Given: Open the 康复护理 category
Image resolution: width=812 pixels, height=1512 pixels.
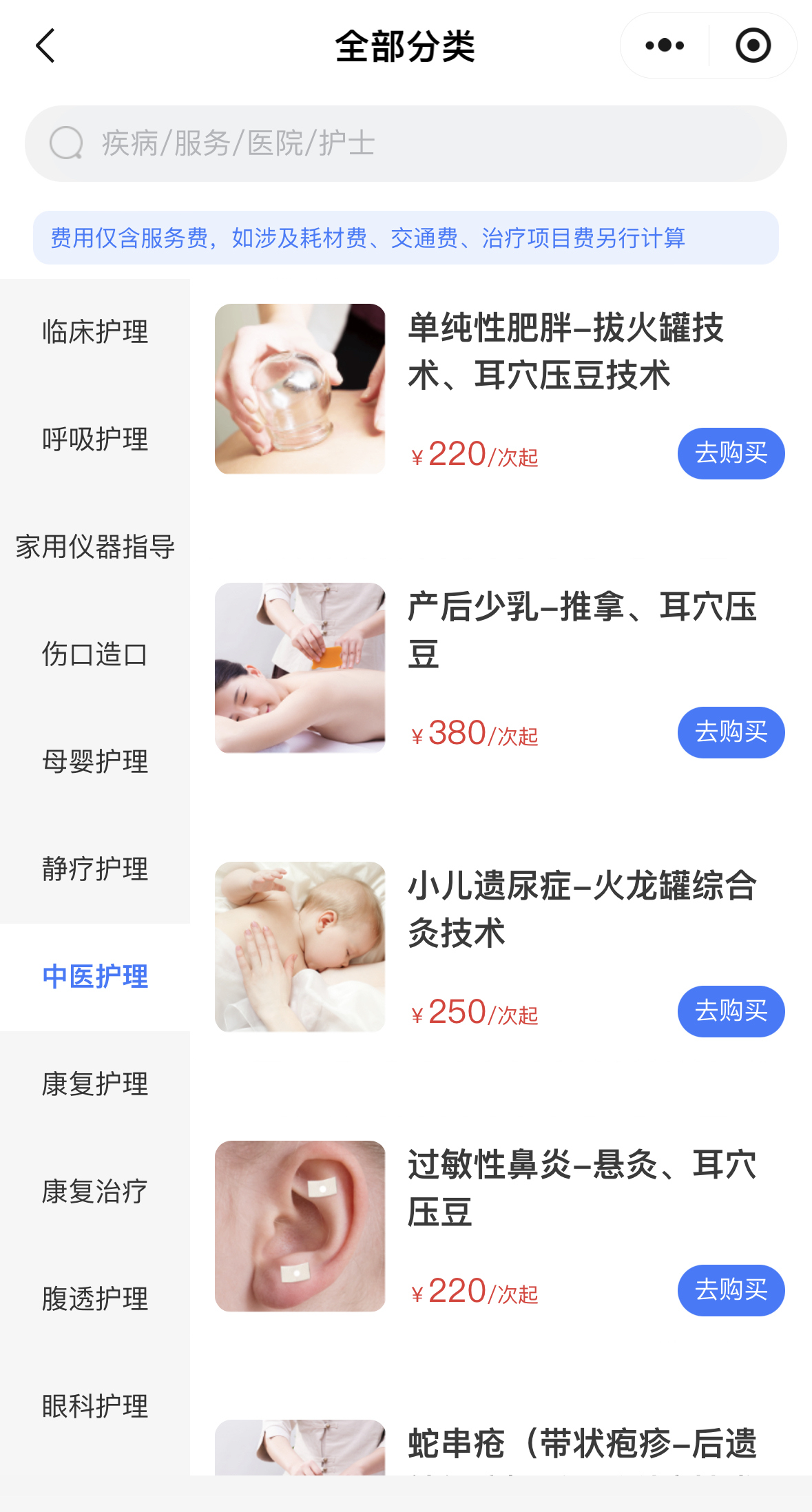Looking at the screenshot, I should pos(95,1084).
